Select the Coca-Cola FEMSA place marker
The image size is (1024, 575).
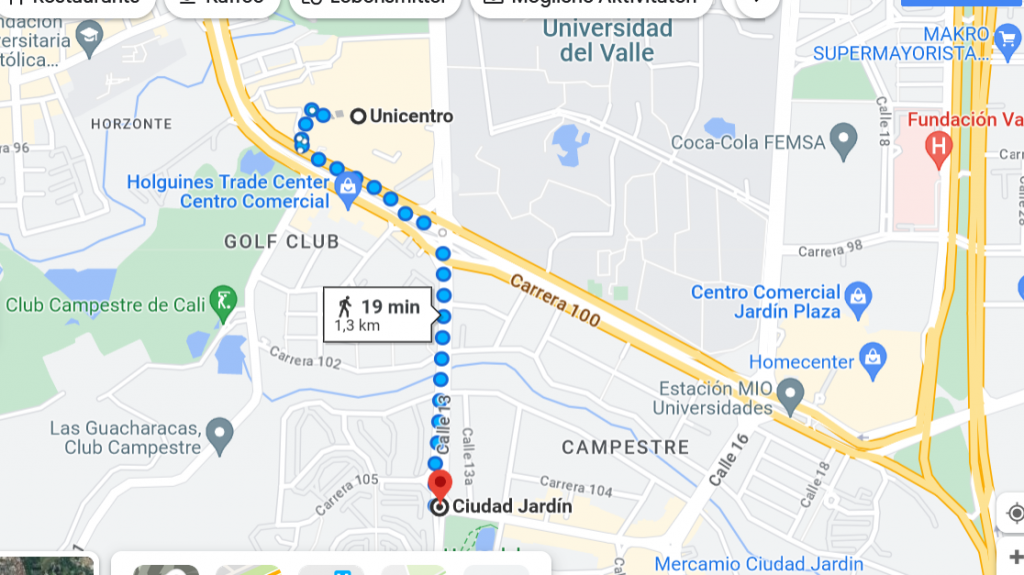click(845, 140)
